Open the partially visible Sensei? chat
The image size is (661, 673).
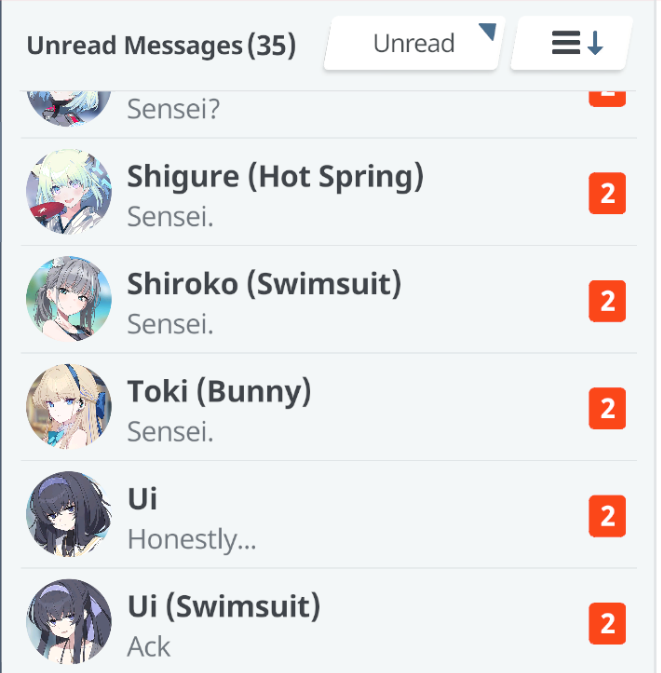tap(329, 114)
